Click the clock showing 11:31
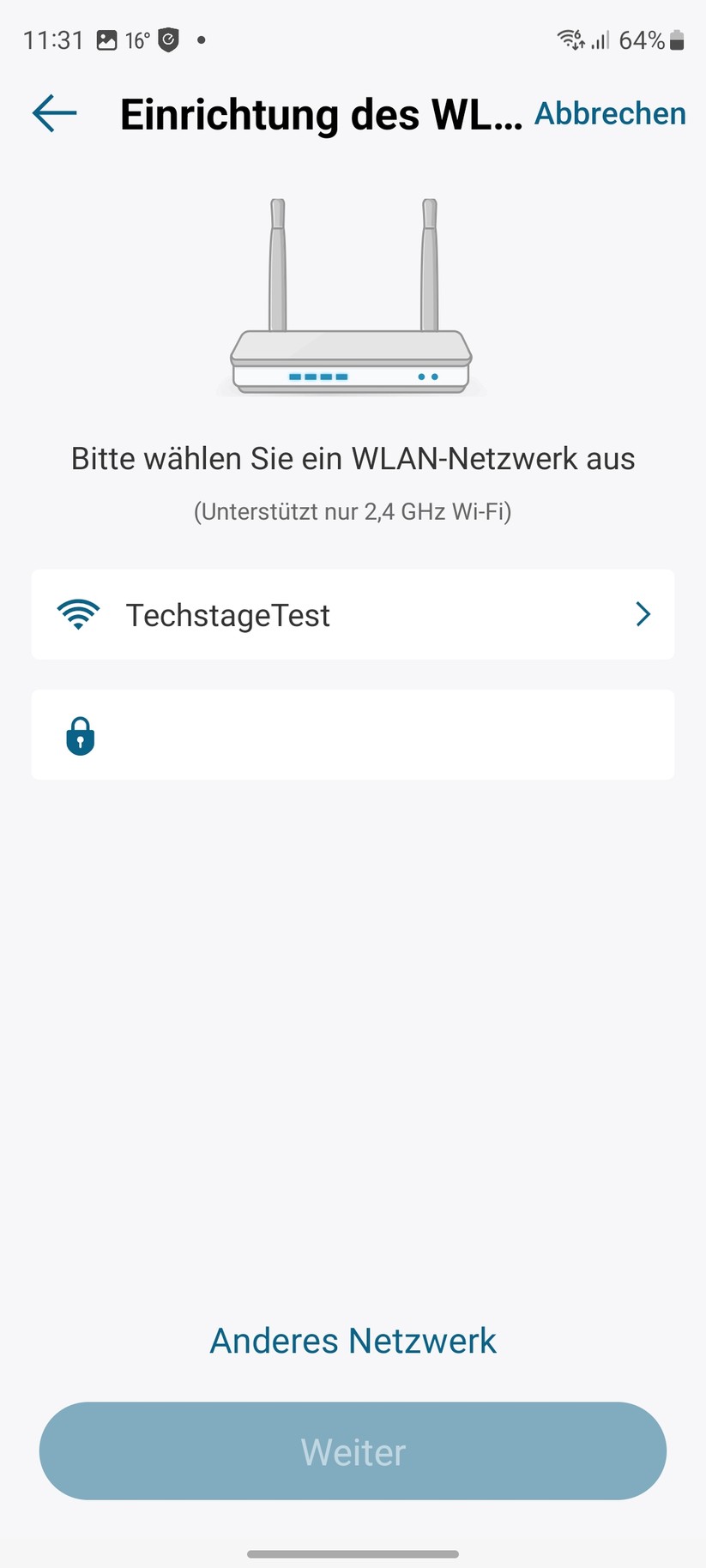 53,39
